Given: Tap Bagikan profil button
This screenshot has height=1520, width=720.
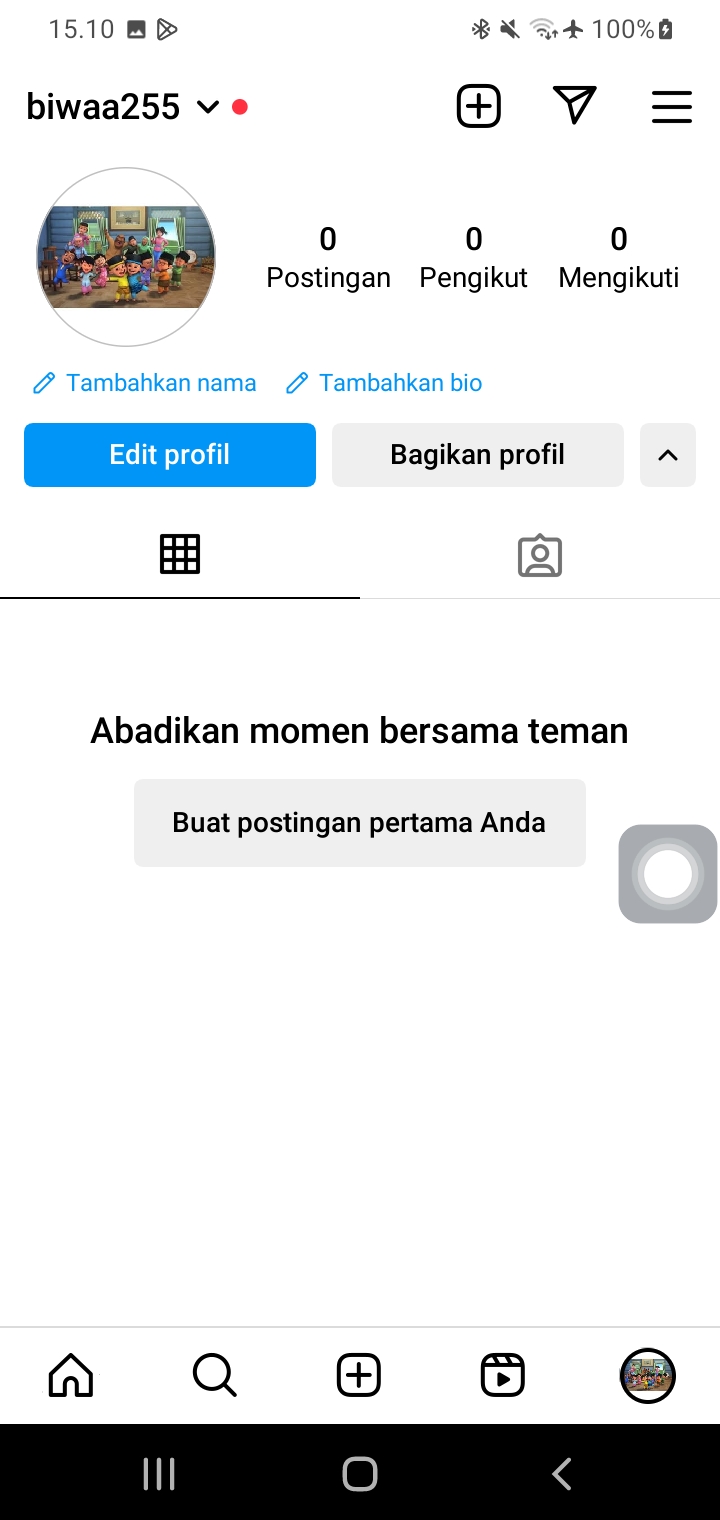Looking at the screenshot, I should point(477,455).
